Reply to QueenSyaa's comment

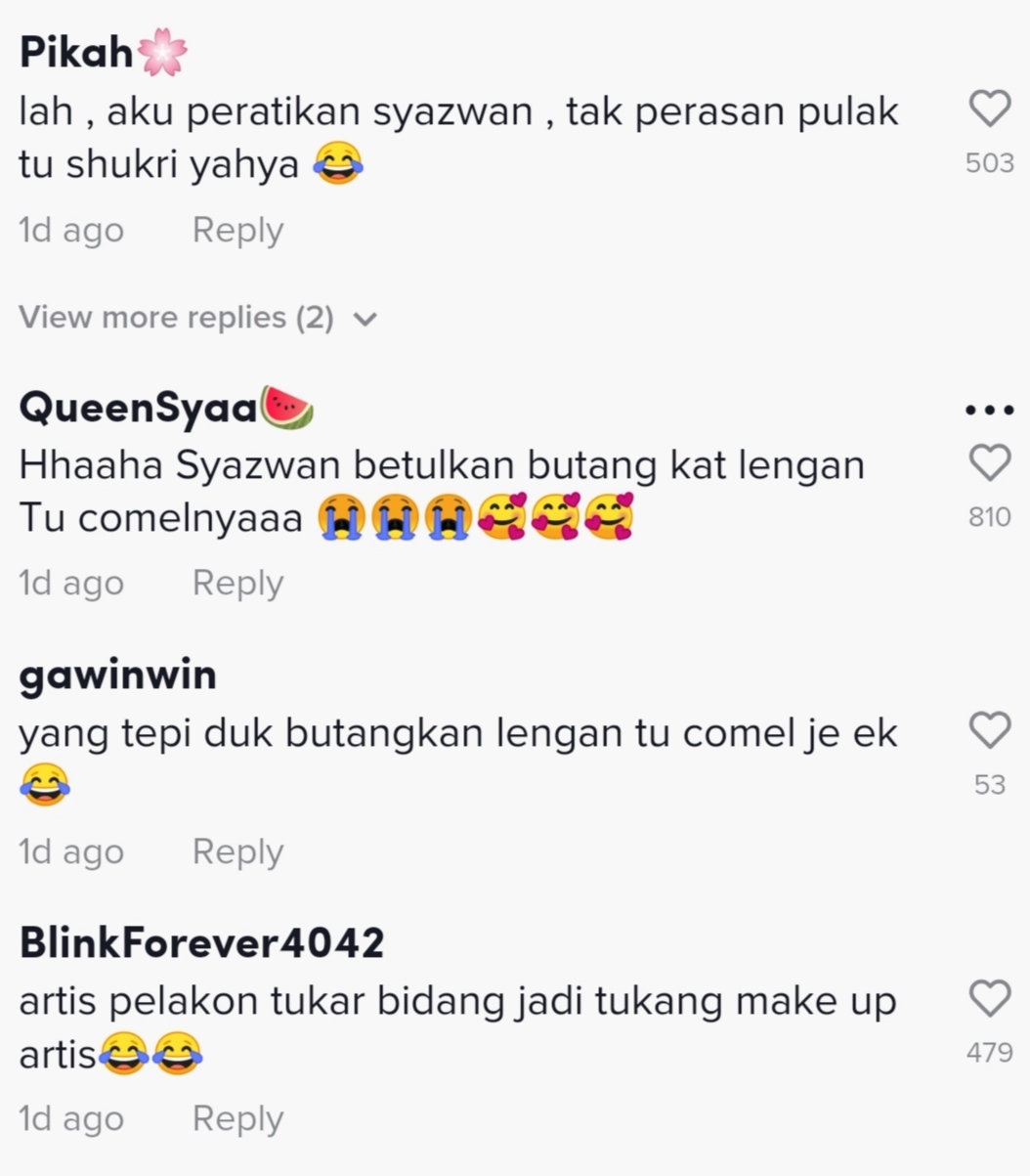237,583
